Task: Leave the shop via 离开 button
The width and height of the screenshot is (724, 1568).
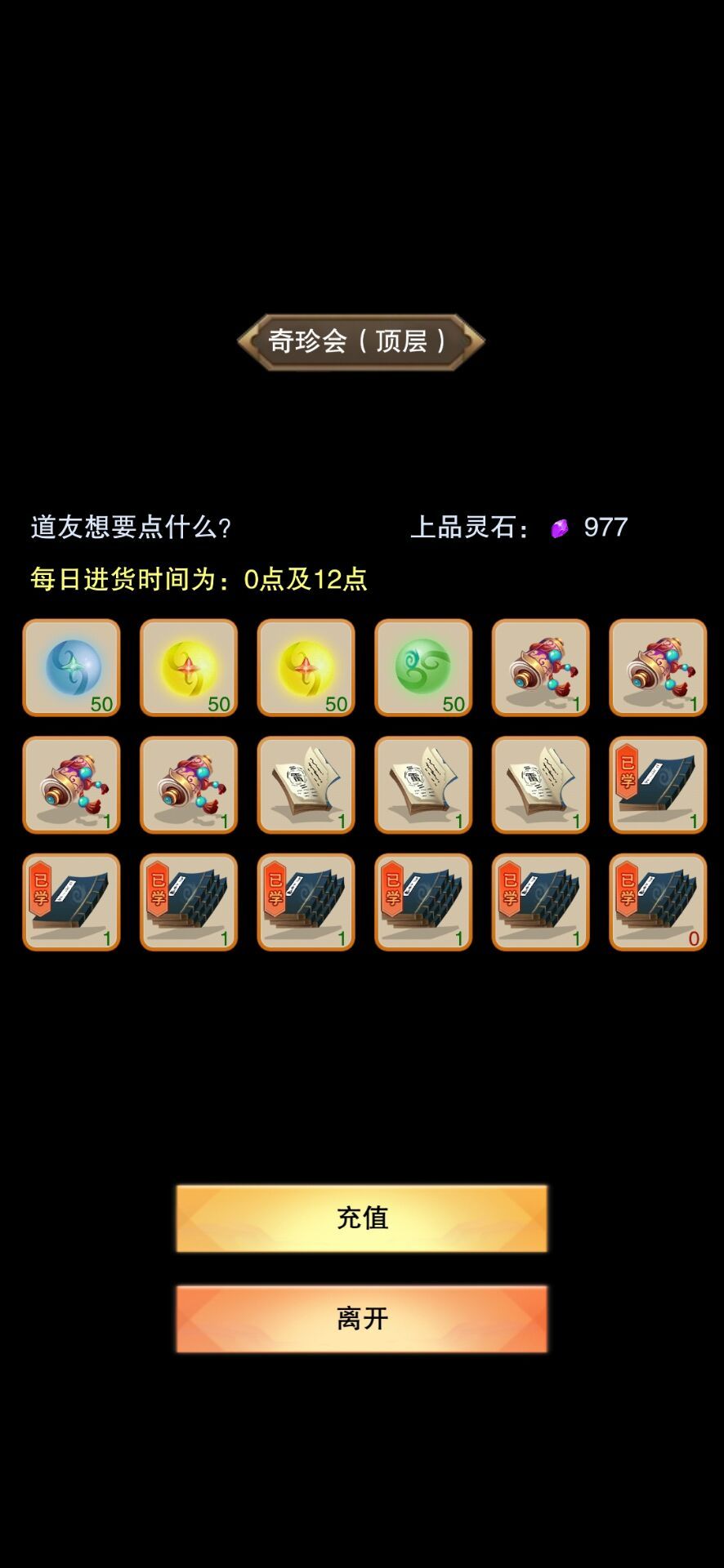Action: tap(362, 1318)
